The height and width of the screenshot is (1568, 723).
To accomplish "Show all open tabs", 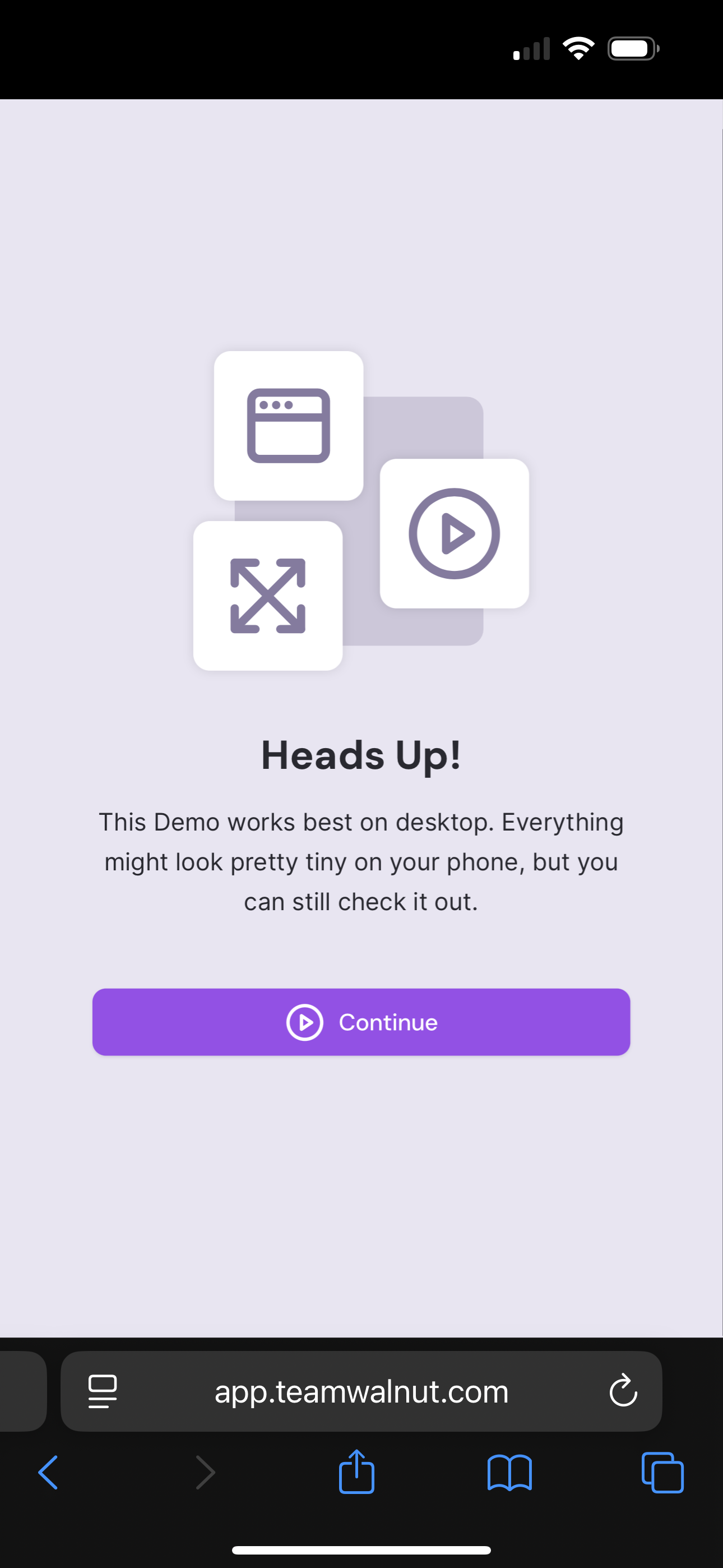I will 662,1473.
